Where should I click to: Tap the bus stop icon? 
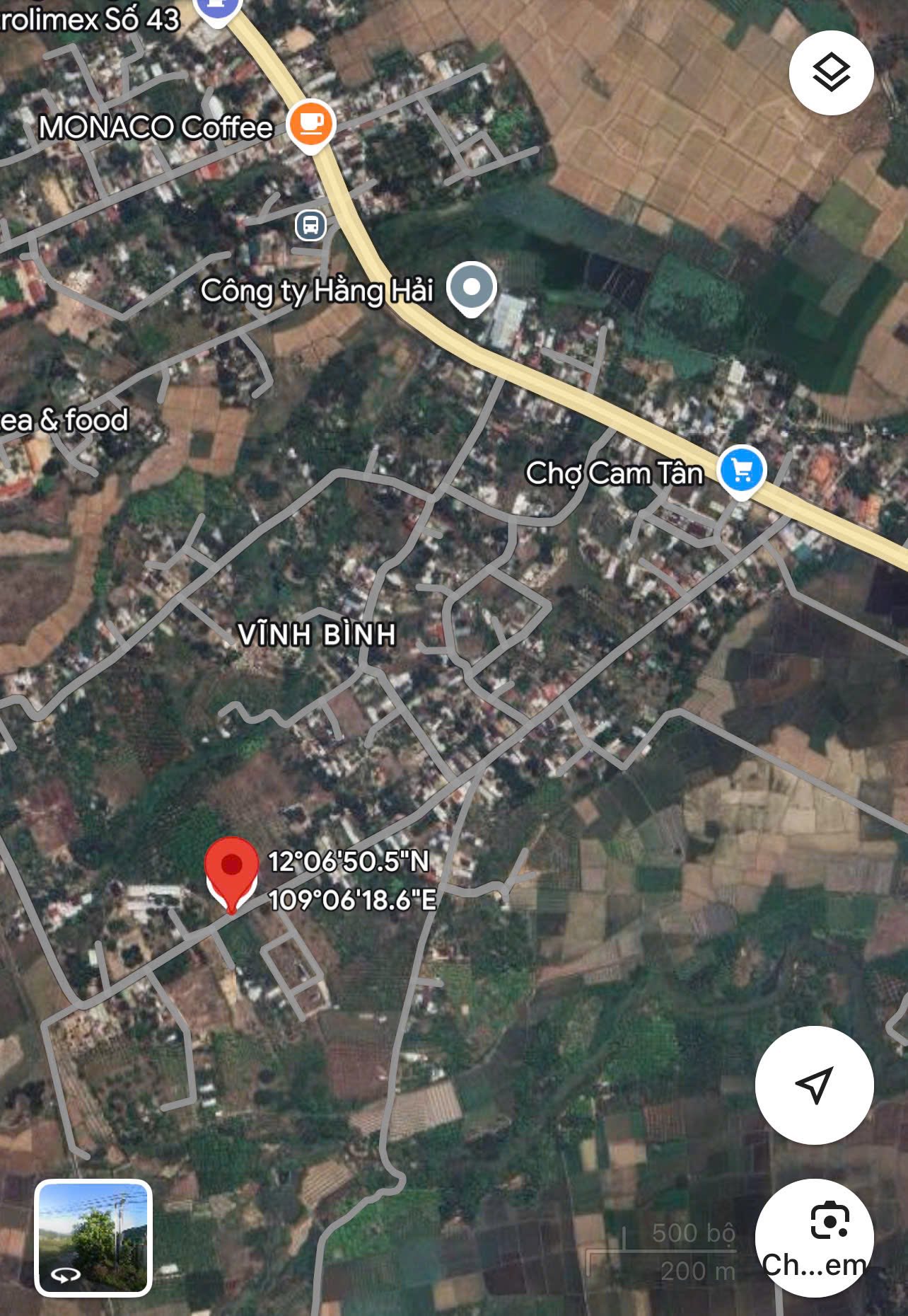point(310,226)
